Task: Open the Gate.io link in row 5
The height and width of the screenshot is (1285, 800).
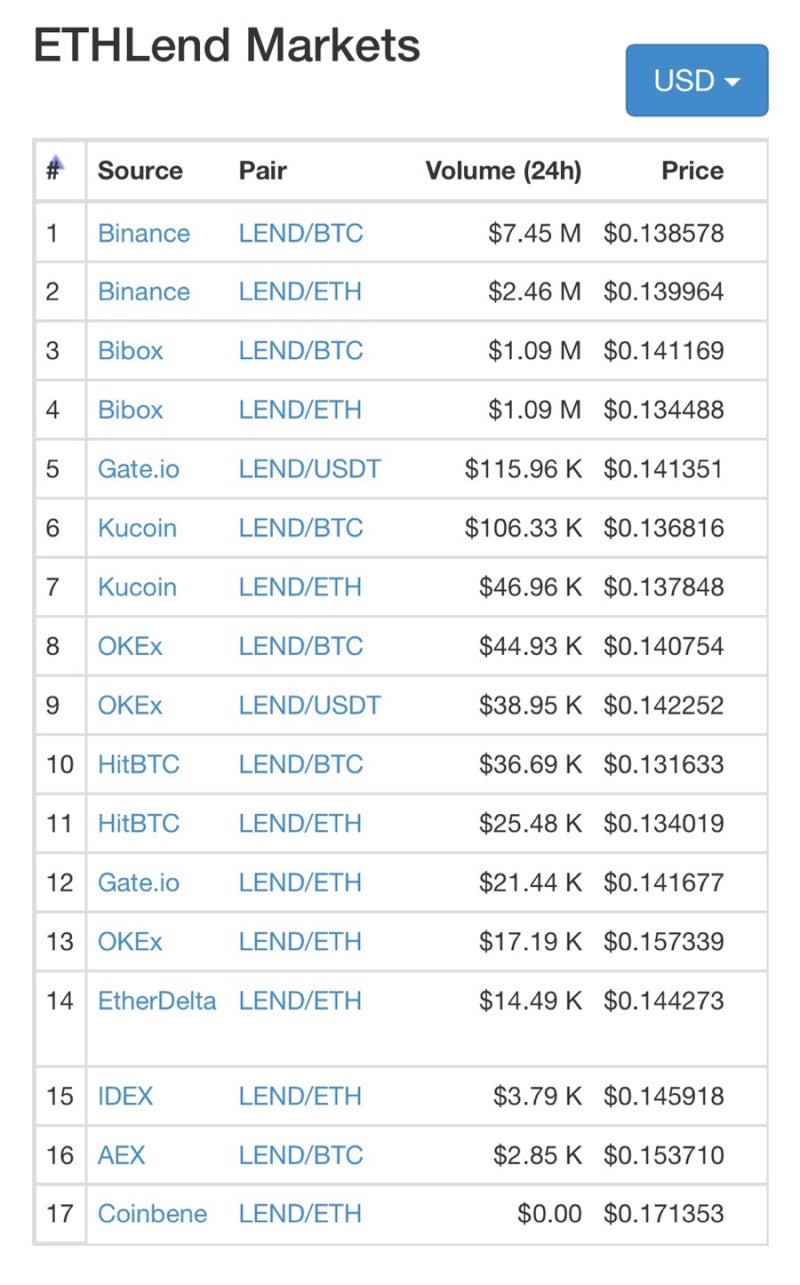Action: tap(138, 469)
